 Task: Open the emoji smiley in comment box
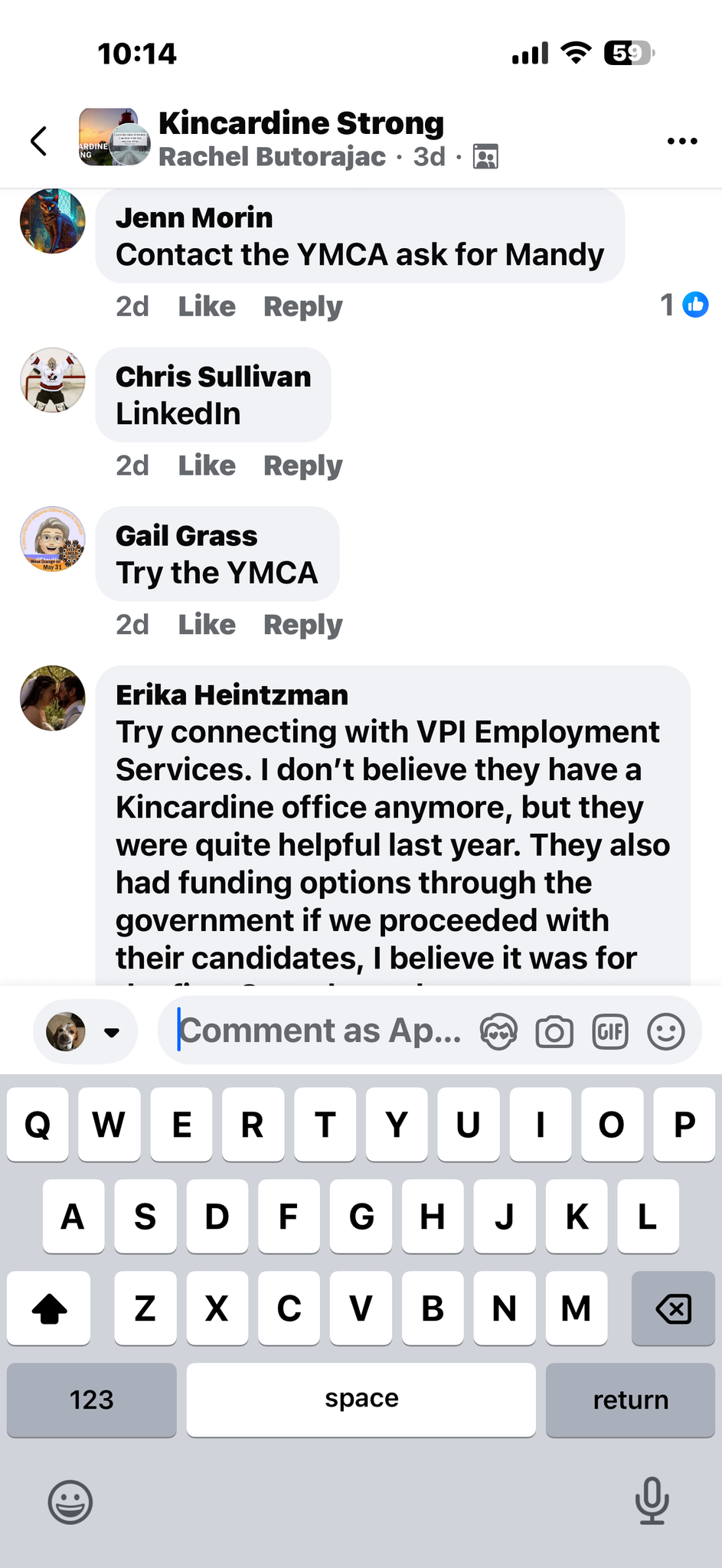pyautogui.click(x=666, y=1032)
